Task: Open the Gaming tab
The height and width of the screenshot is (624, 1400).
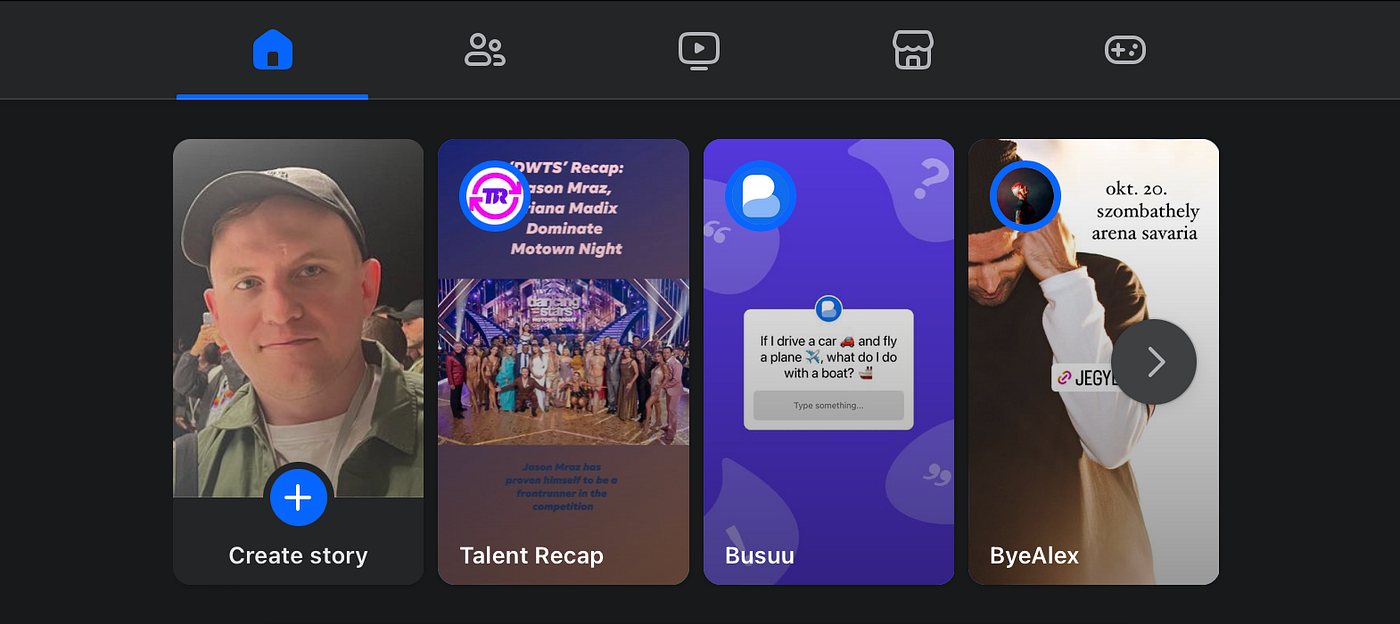Action: (1124, 49)
